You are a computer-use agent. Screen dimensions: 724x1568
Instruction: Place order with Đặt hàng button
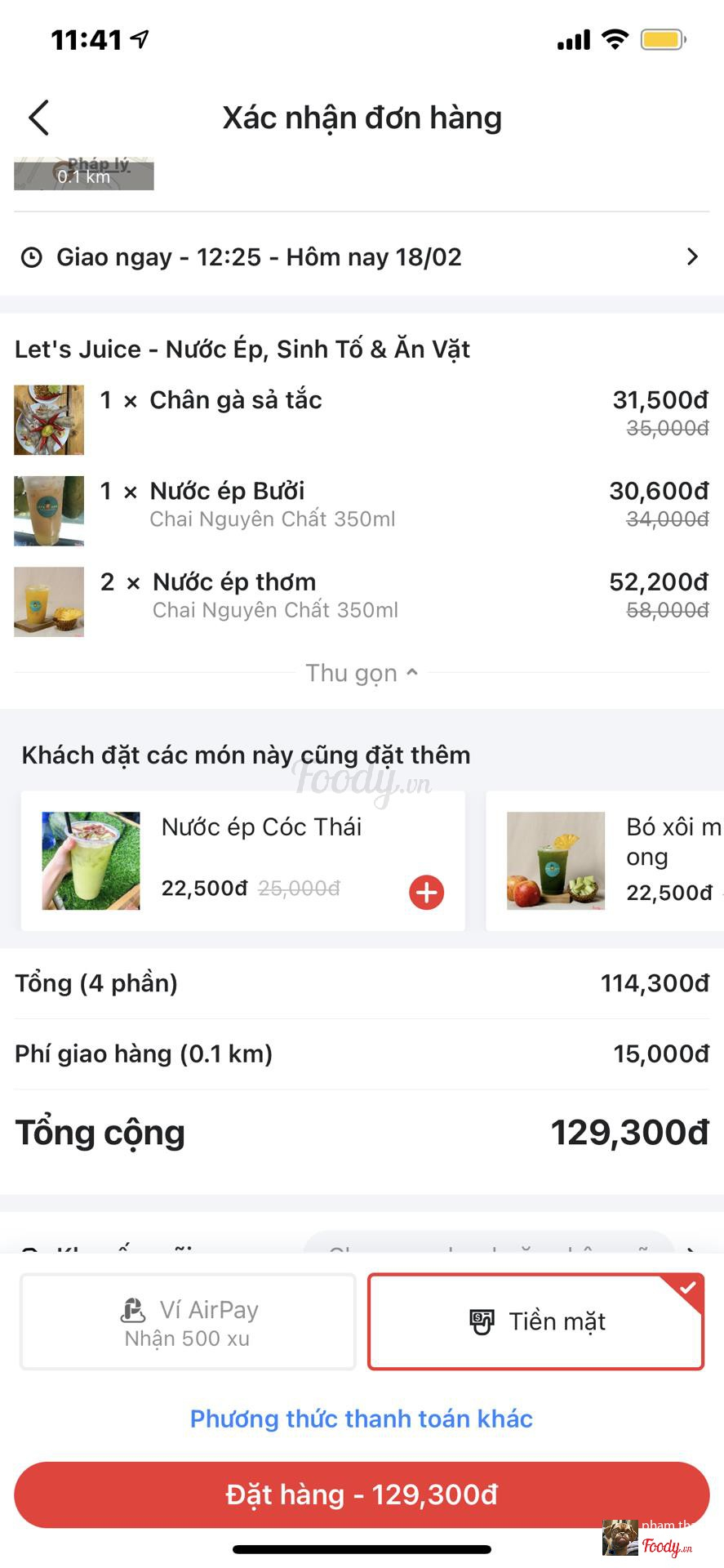pos(362,1494)
